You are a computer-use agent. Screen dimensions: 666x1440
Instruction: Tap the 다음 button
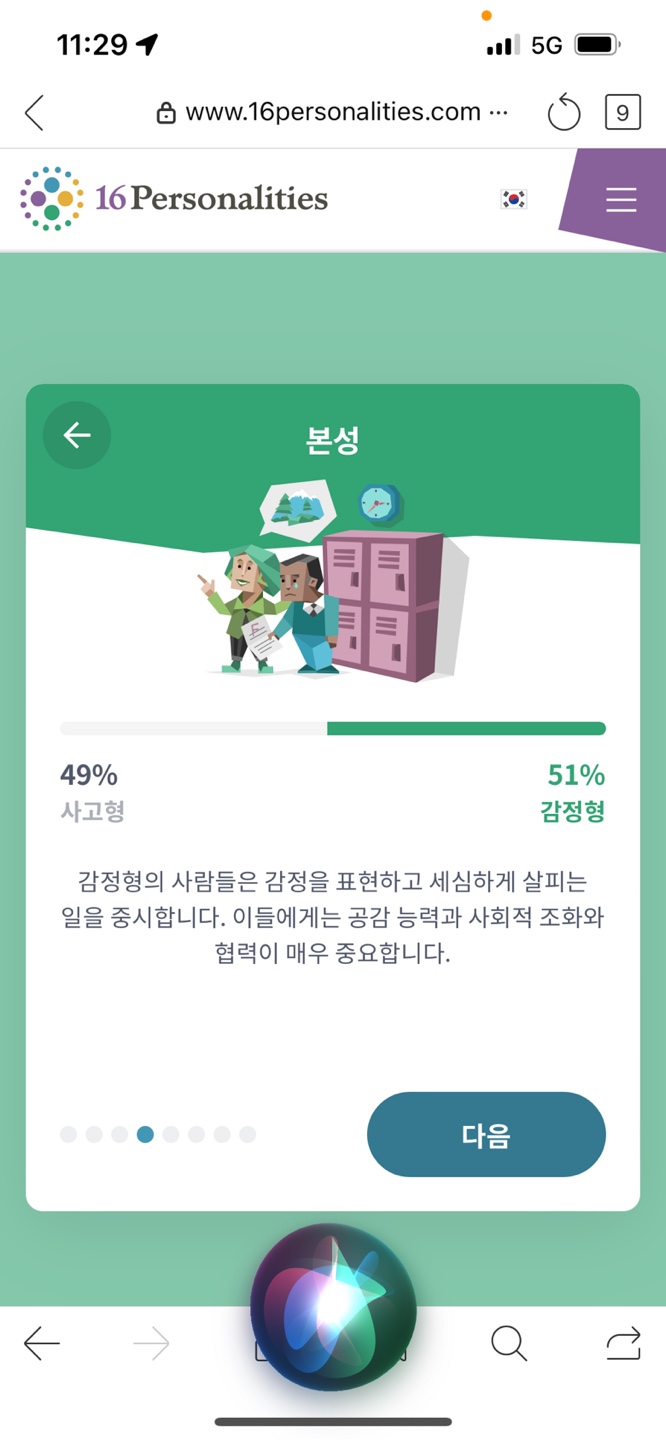(x=486, y=1134)
